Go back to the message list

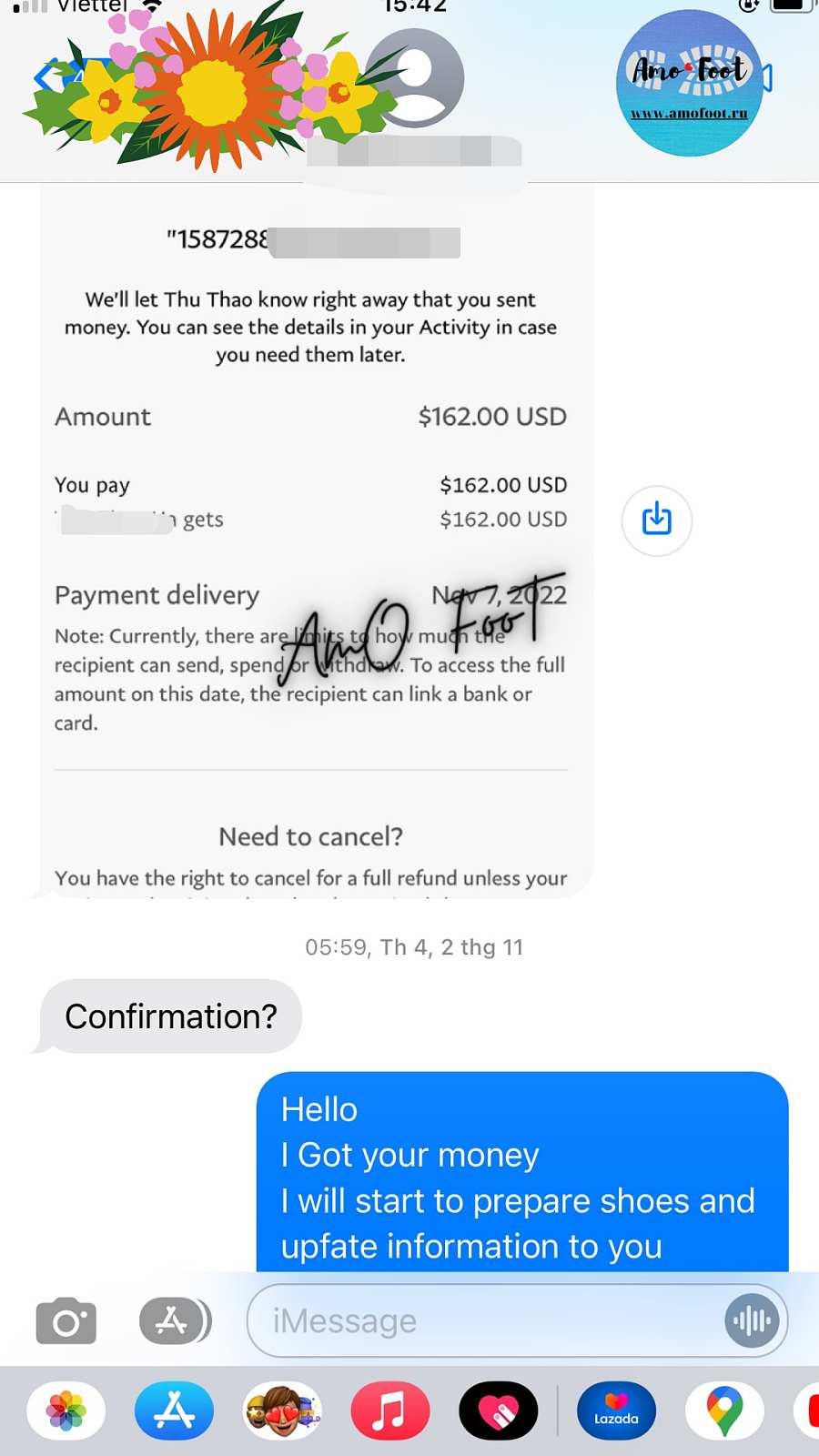[44, 77]
